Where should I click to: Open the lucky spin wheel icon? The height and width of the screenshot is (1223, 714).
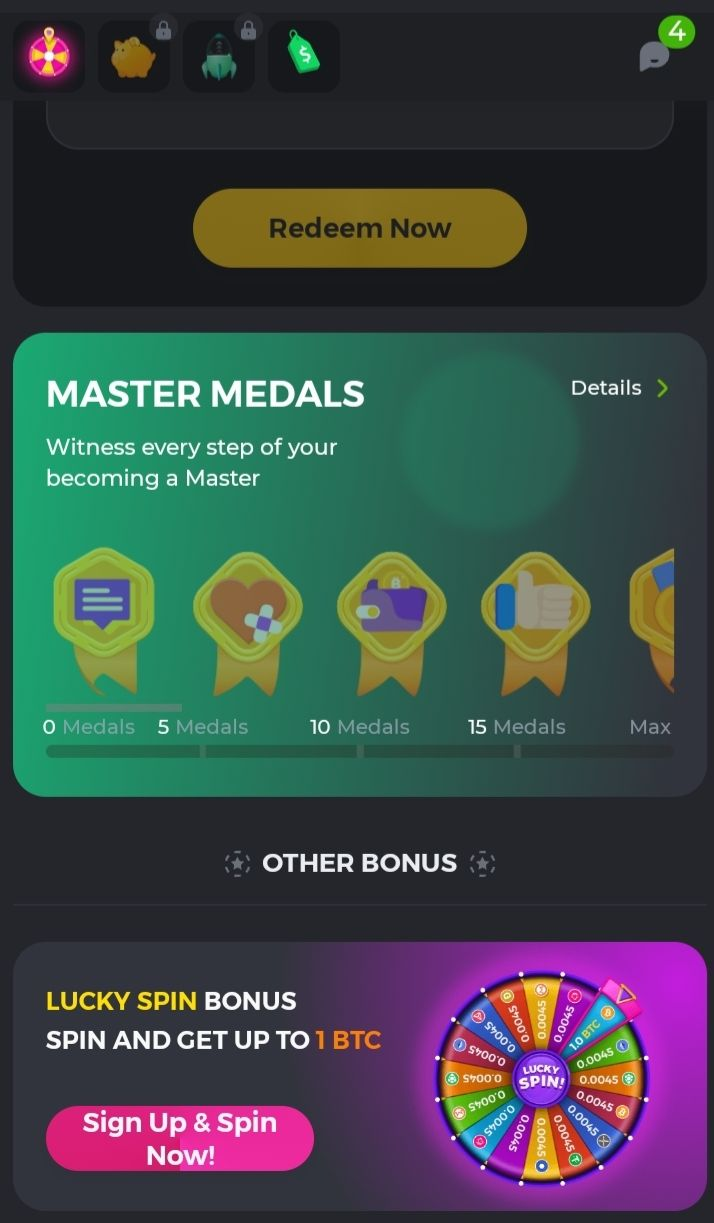click(x=48, y=56)
